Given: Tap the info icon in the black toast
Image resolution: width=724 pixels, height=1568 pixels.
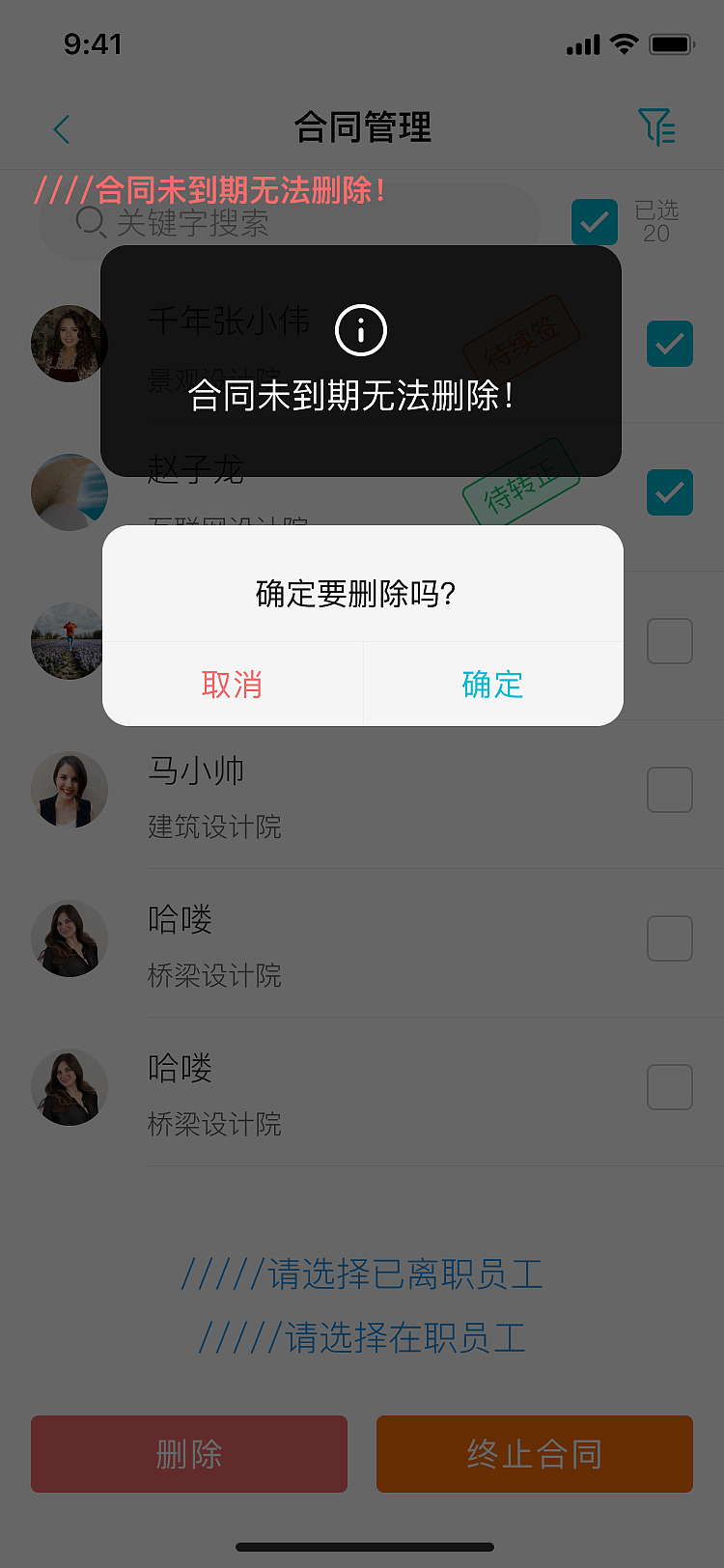Looking at the screenshot, I should (x=361, y=330).
